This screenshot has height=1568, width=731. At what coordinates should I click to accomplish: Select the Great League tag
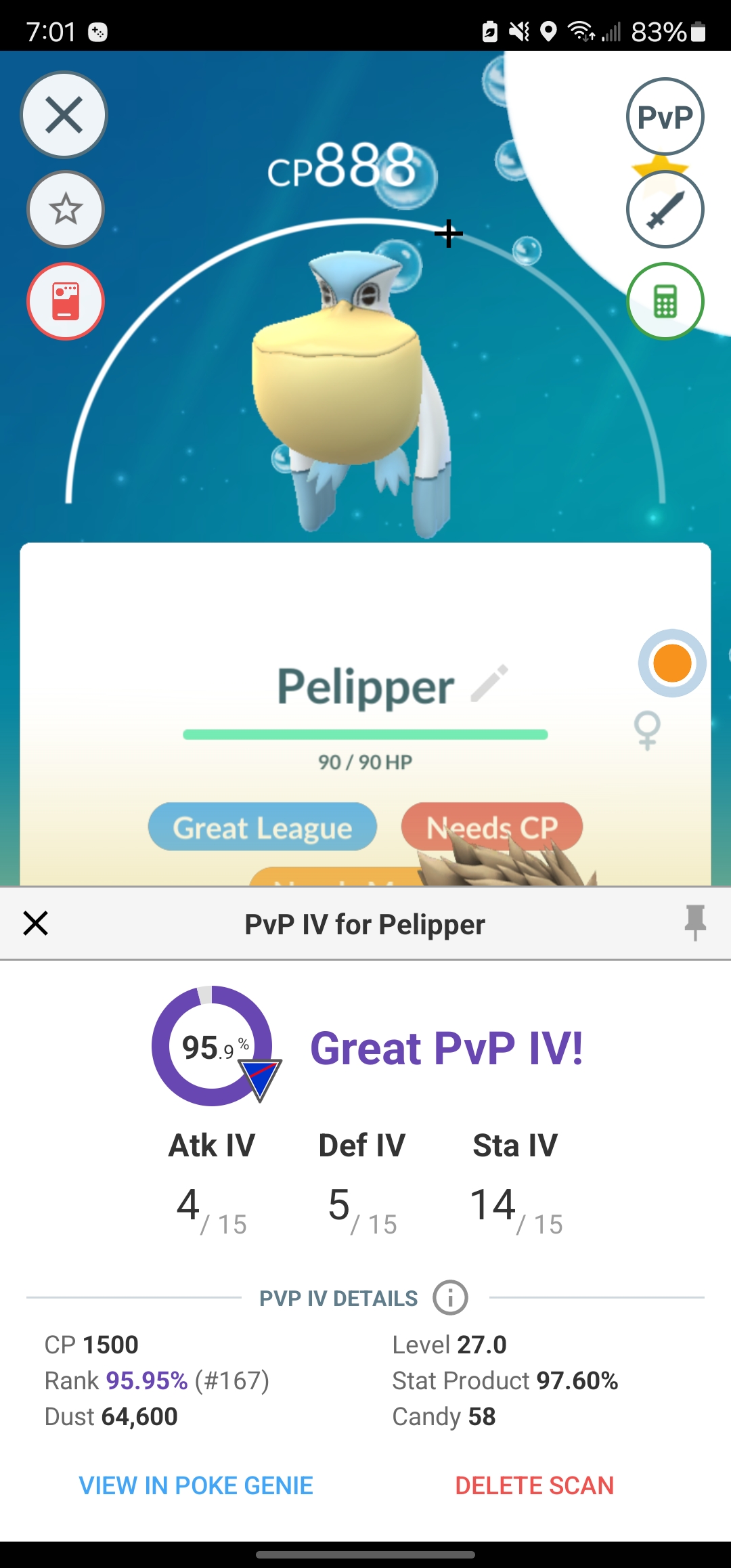click(263, 827)
